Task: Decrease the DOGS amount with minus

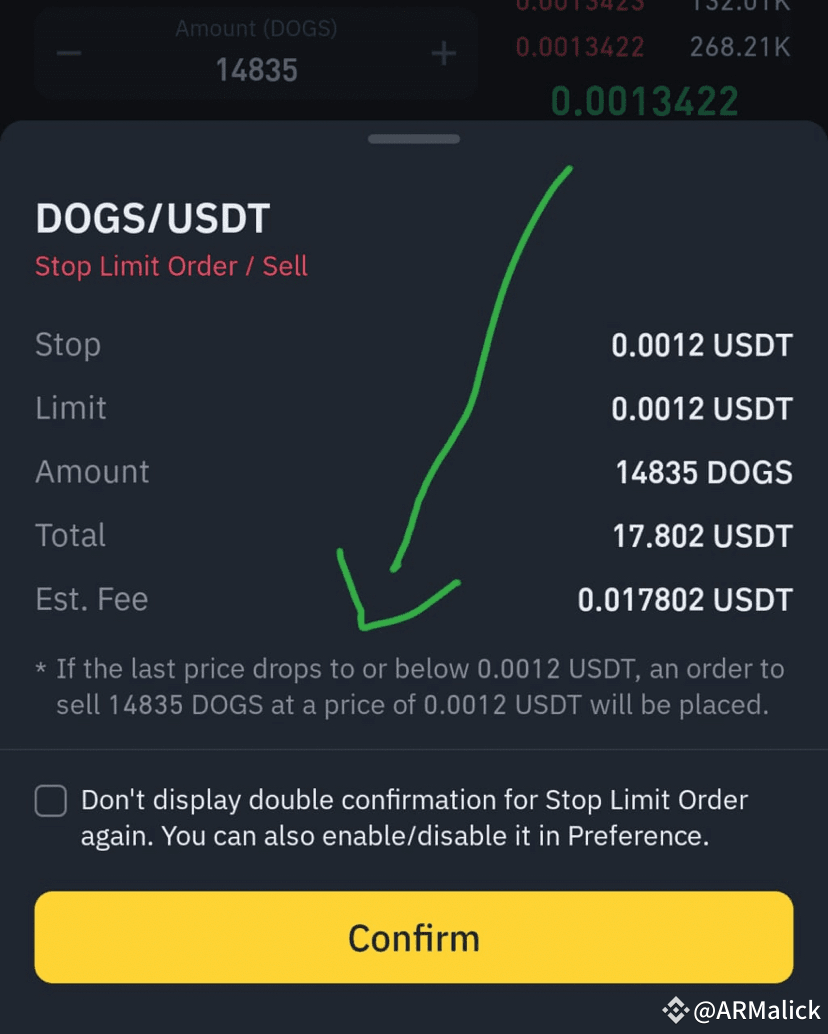Action: (x=69, y=53)
